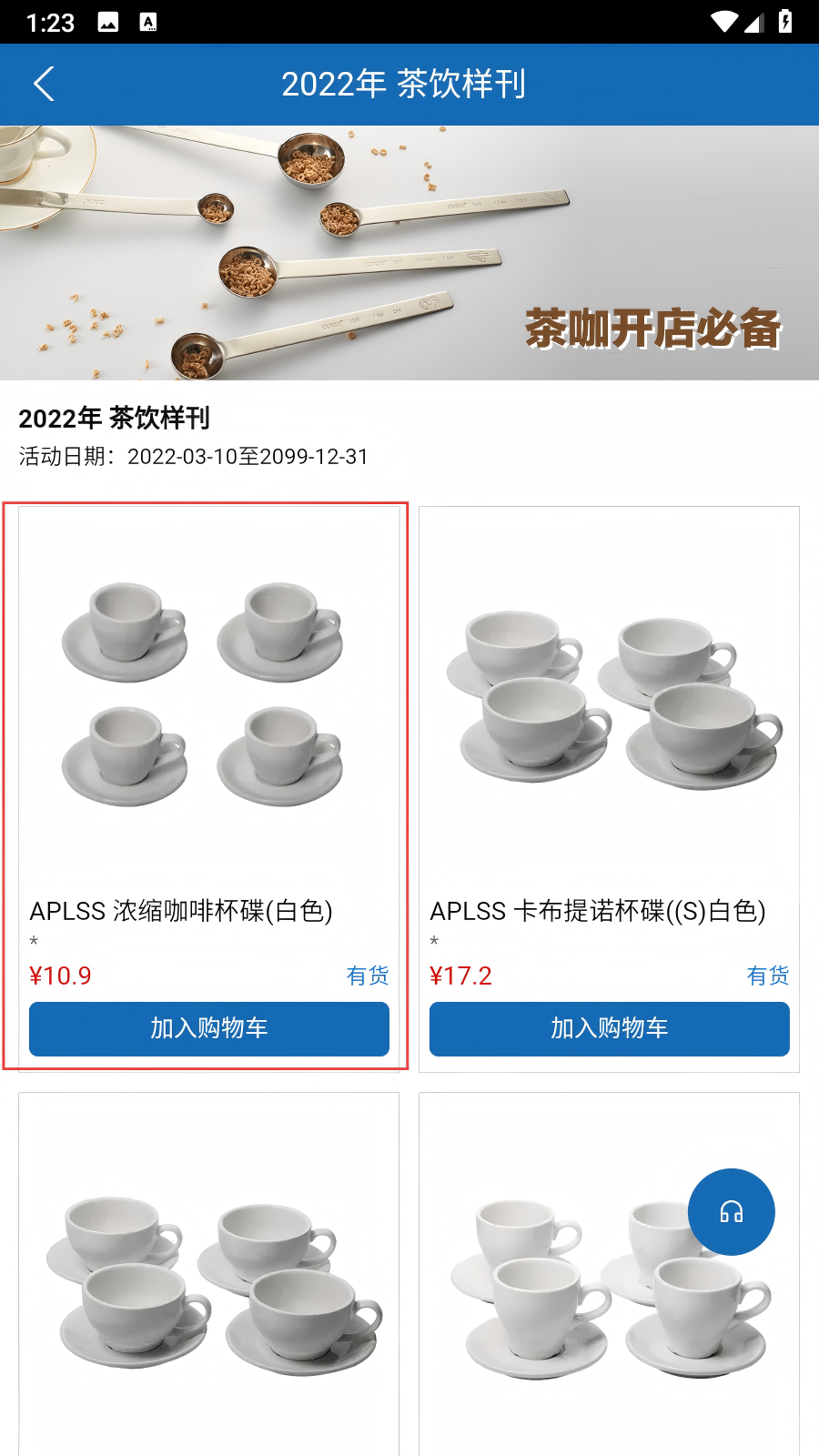The image size is (819, 1456).
Task: Add APLSS 浓缩咖啡杯碟 to the cart
Action: point(208,1028)
